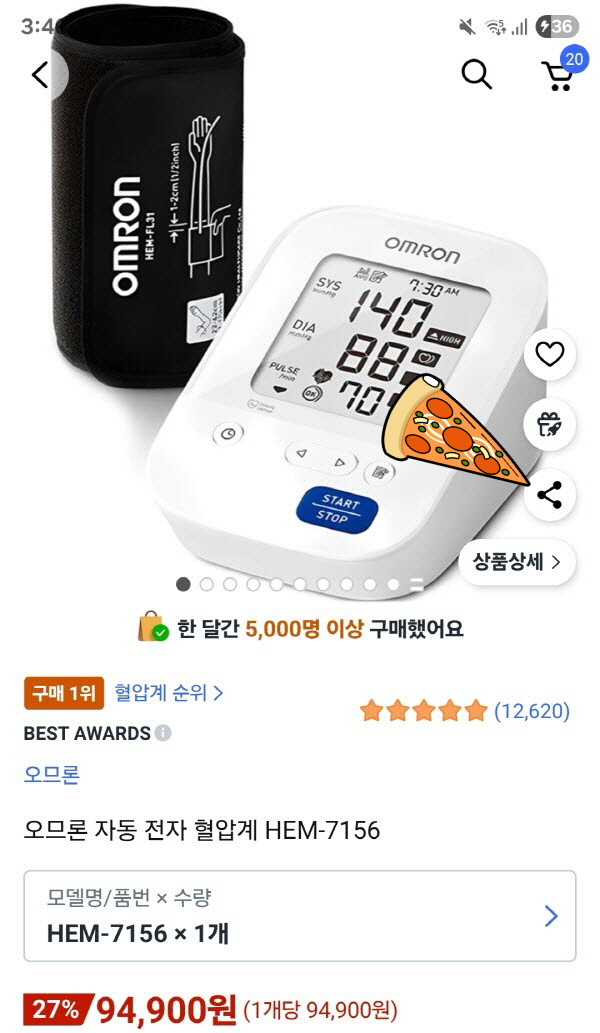Share this product
The image size is (600, 1033).
pyautogui.click(x=550, y=495)
